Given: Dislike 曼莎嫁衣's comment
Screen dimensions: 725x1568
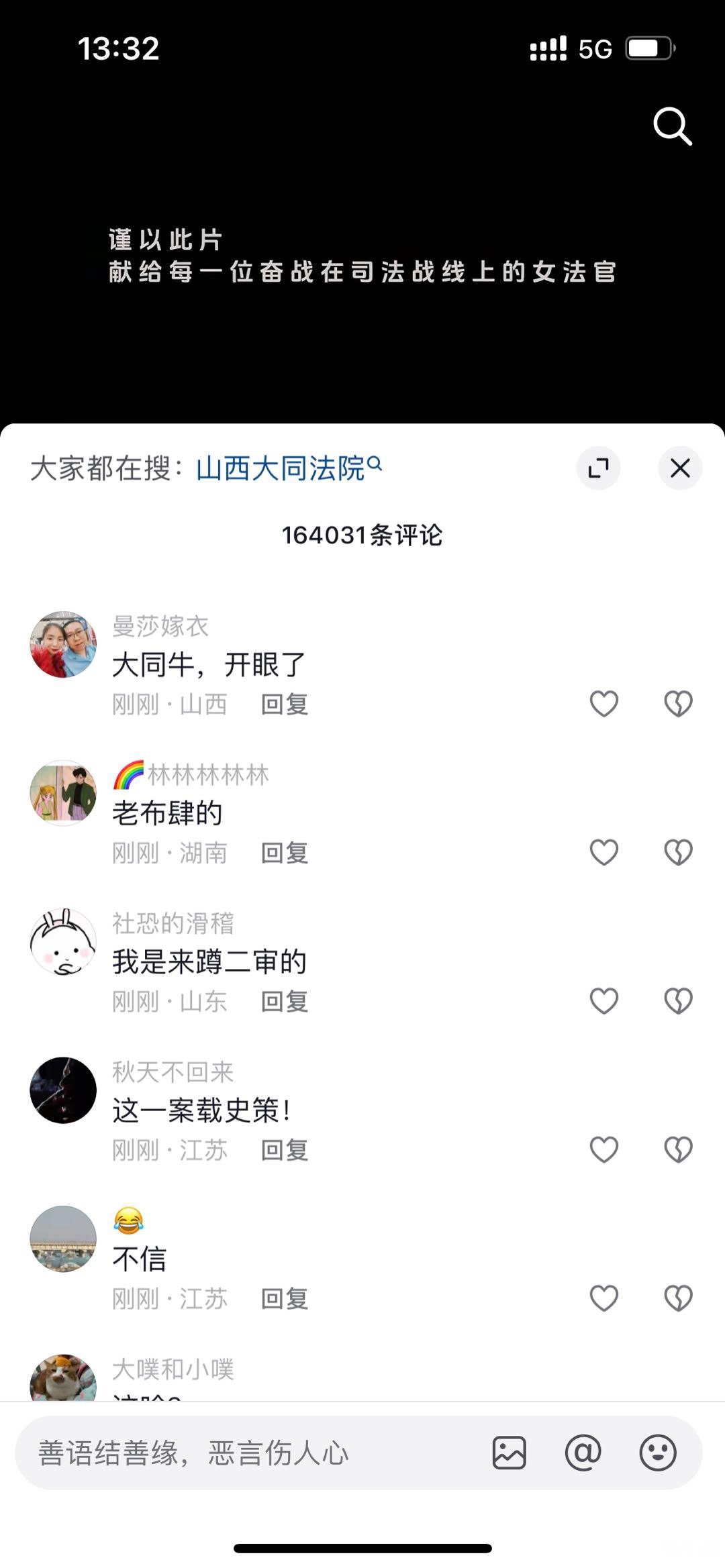Looking at the screenshot, I should [x=678, y=704].
